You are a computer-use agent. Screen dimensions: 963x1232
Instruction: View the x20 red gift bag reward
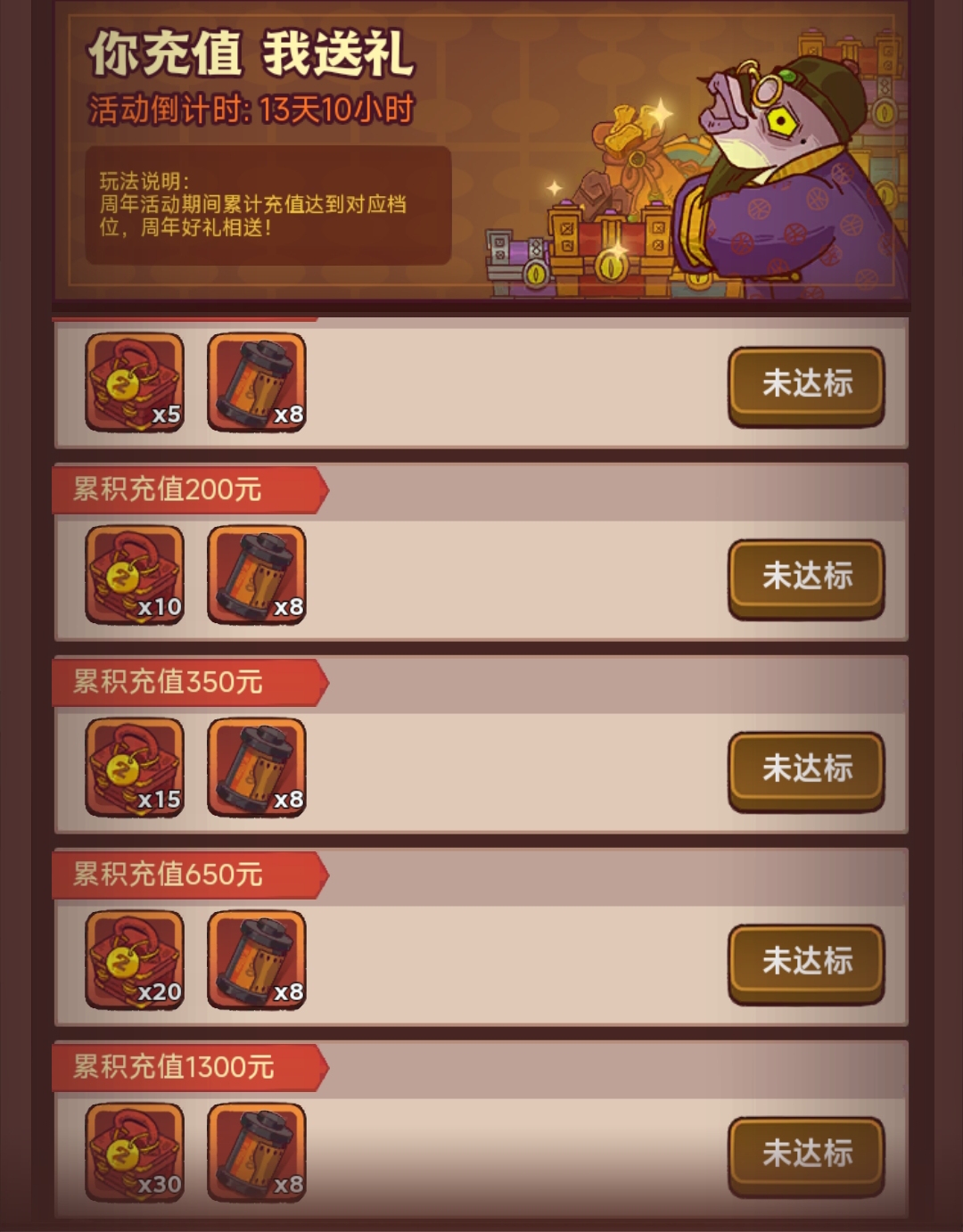pyautogui.click(x=135, y=960)
